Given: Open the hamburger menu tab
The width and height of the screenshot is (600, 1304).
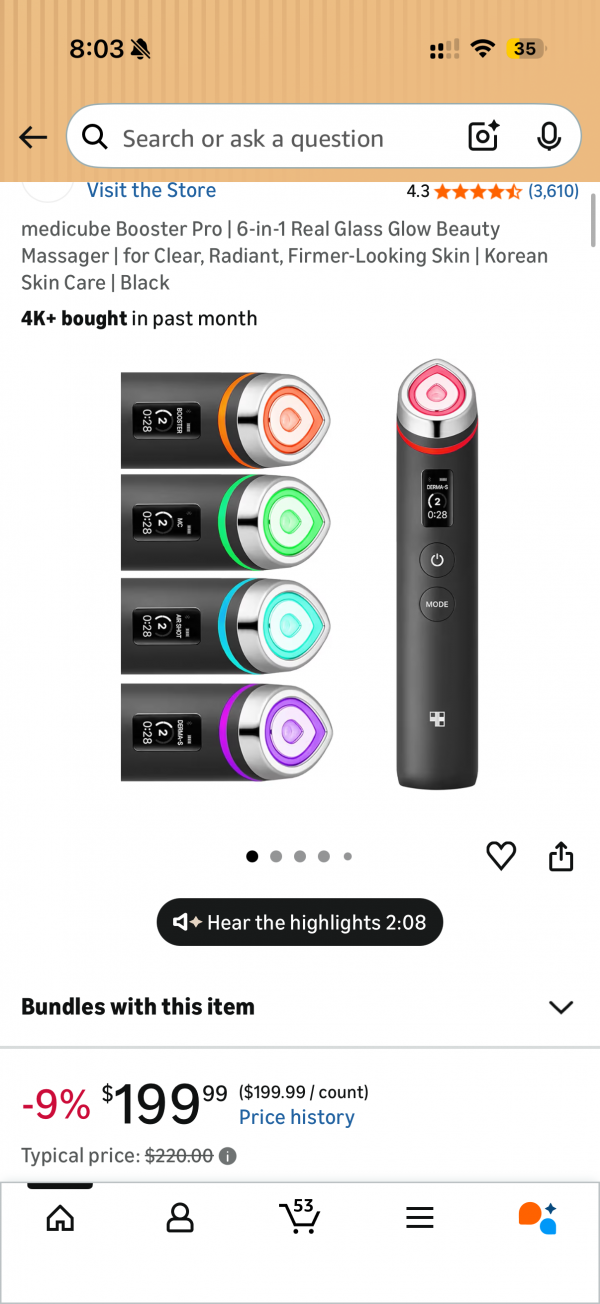Looking at the screenshot, I should coord(419,1217).
